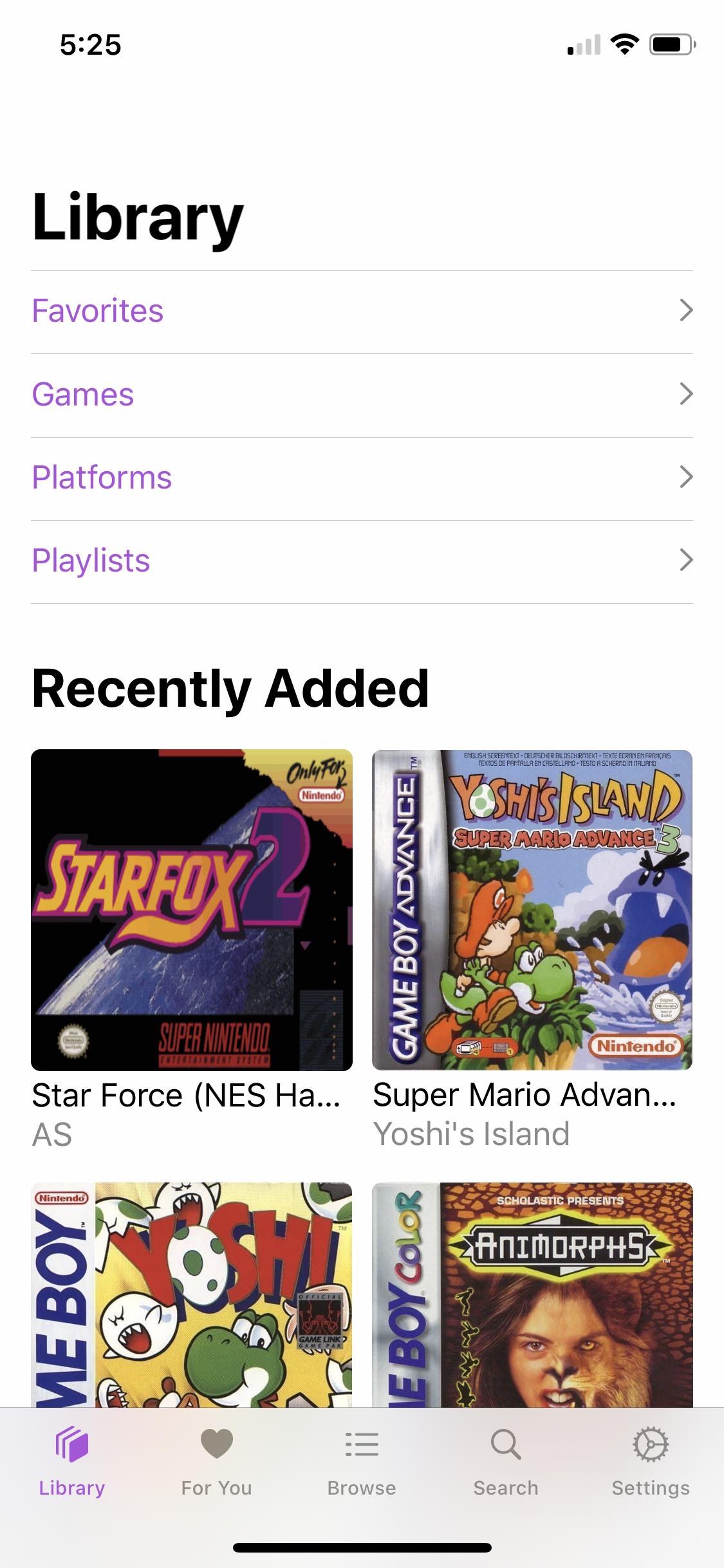
Task: Open the Games row
Action: [x=362, y=395]
